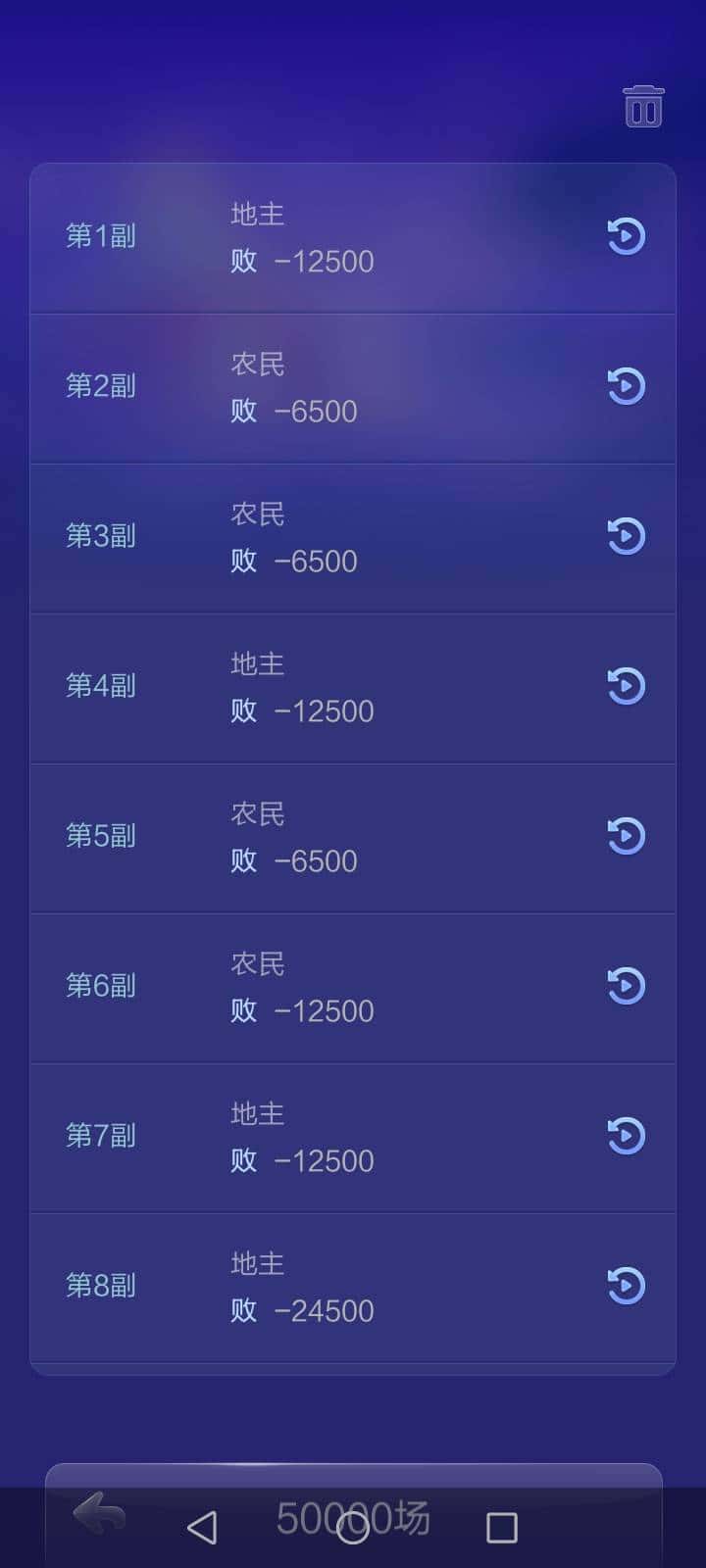View the 第6副 game replay
This screenshot has width=706, height=1568.
pyautogui.click(x=626, y=986)
